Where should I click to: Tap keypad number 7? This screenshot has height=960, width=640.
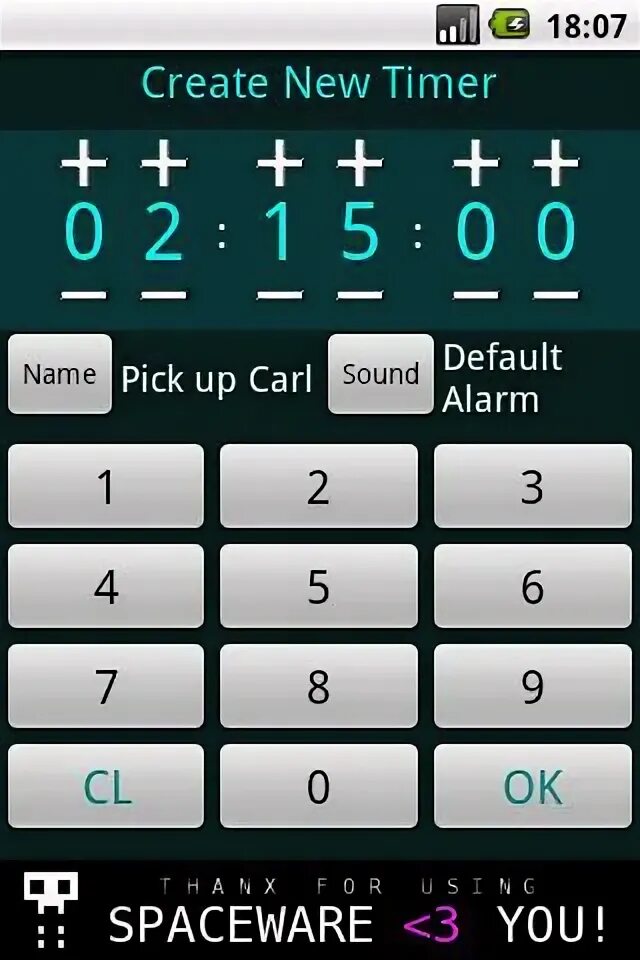106,687
